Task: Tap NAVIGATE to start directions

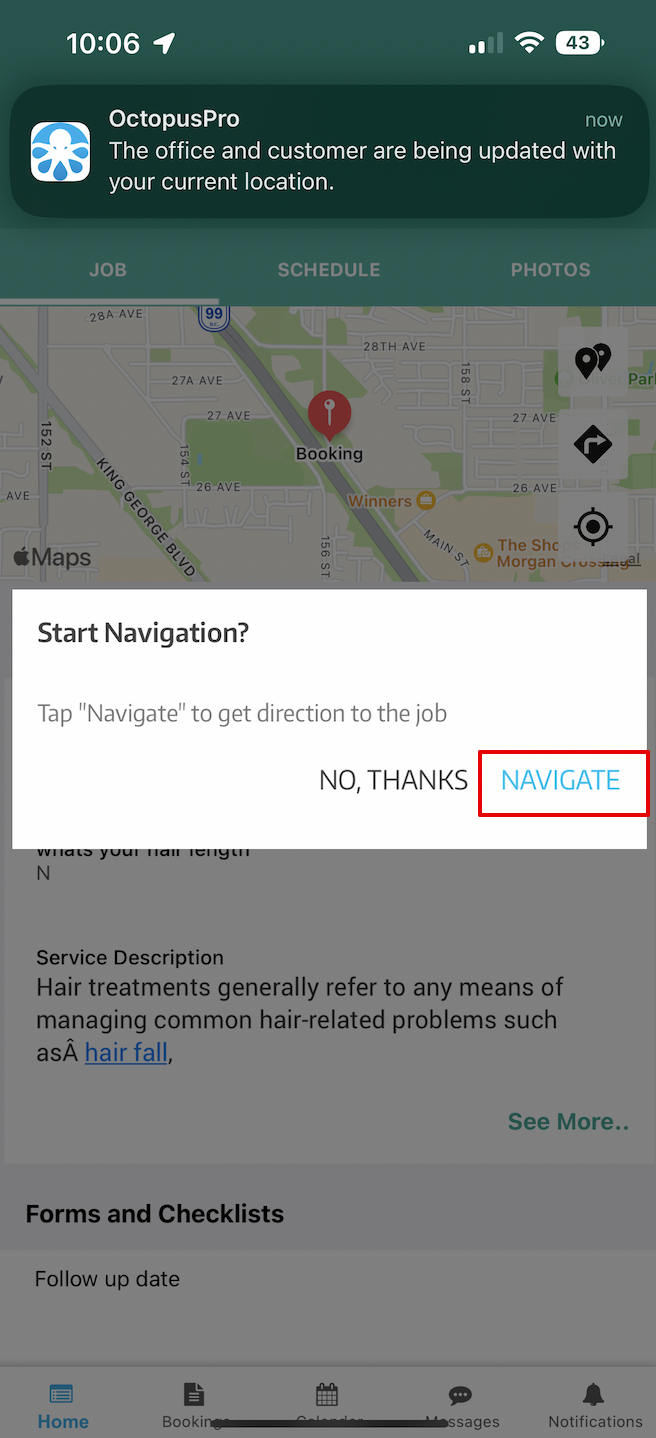Action: 561,781
